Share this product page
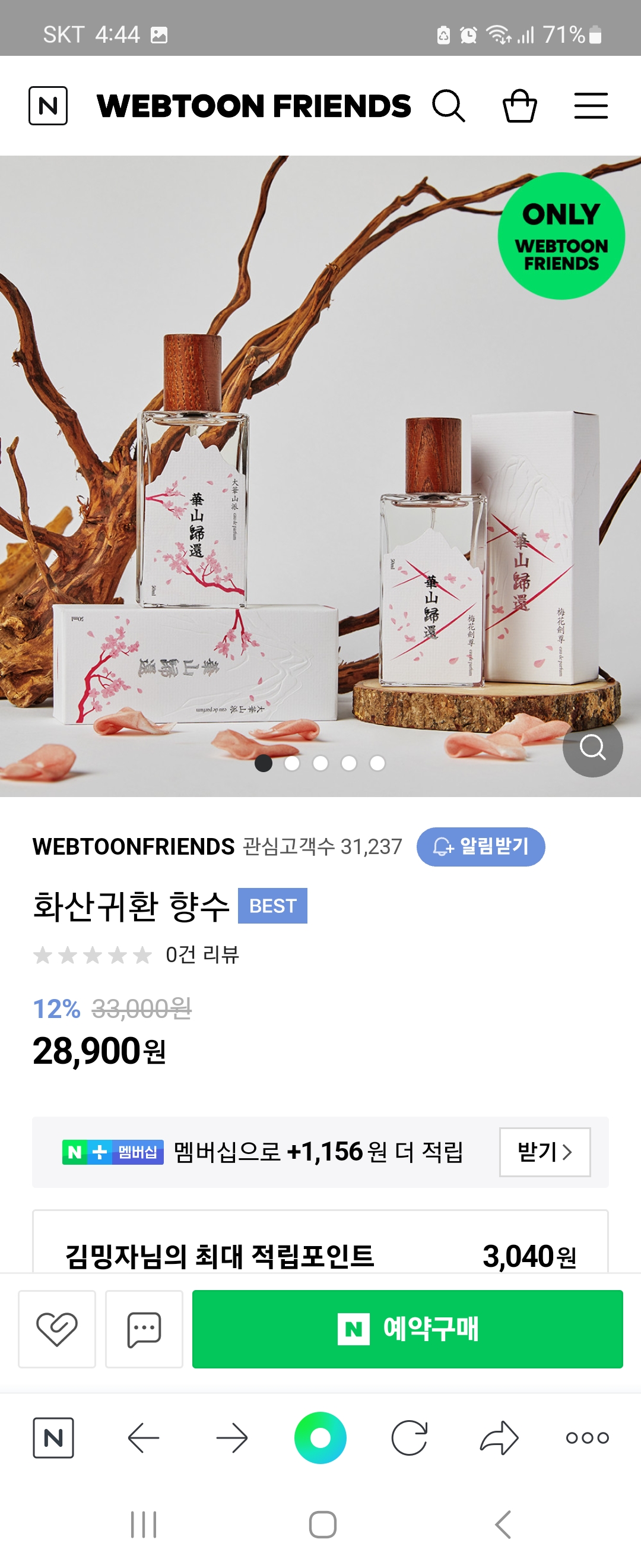This screenshot has width=641, height=1568. 499,1438
